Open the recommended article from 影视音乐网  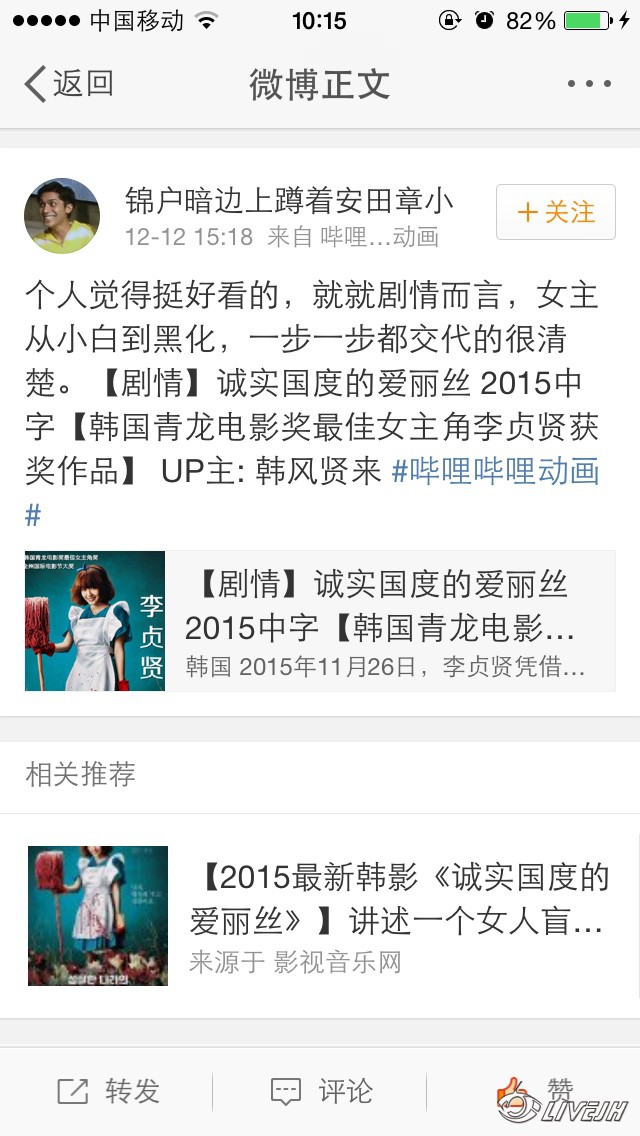click(x=320, y=916)
